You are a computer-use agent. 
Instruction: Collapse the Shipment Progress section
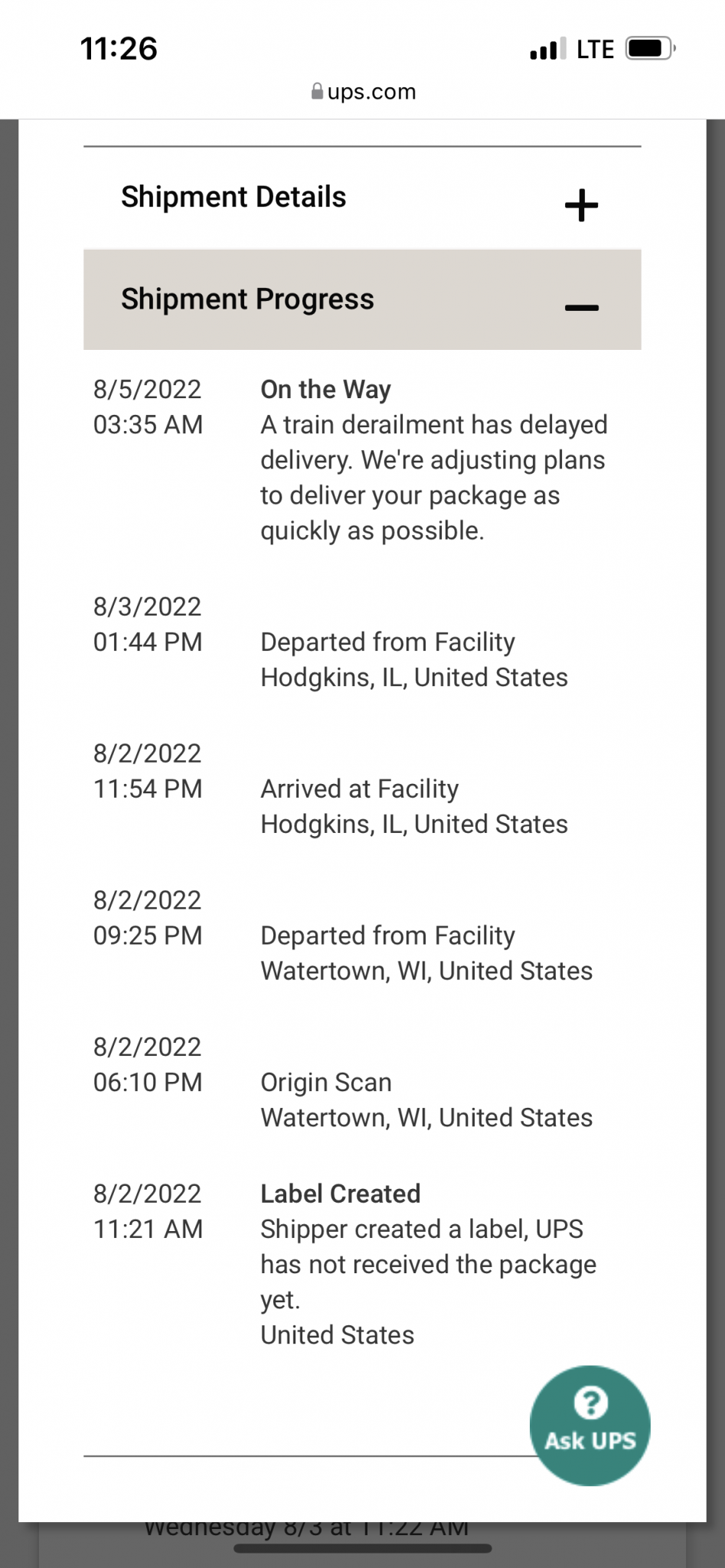click(362, 299)
